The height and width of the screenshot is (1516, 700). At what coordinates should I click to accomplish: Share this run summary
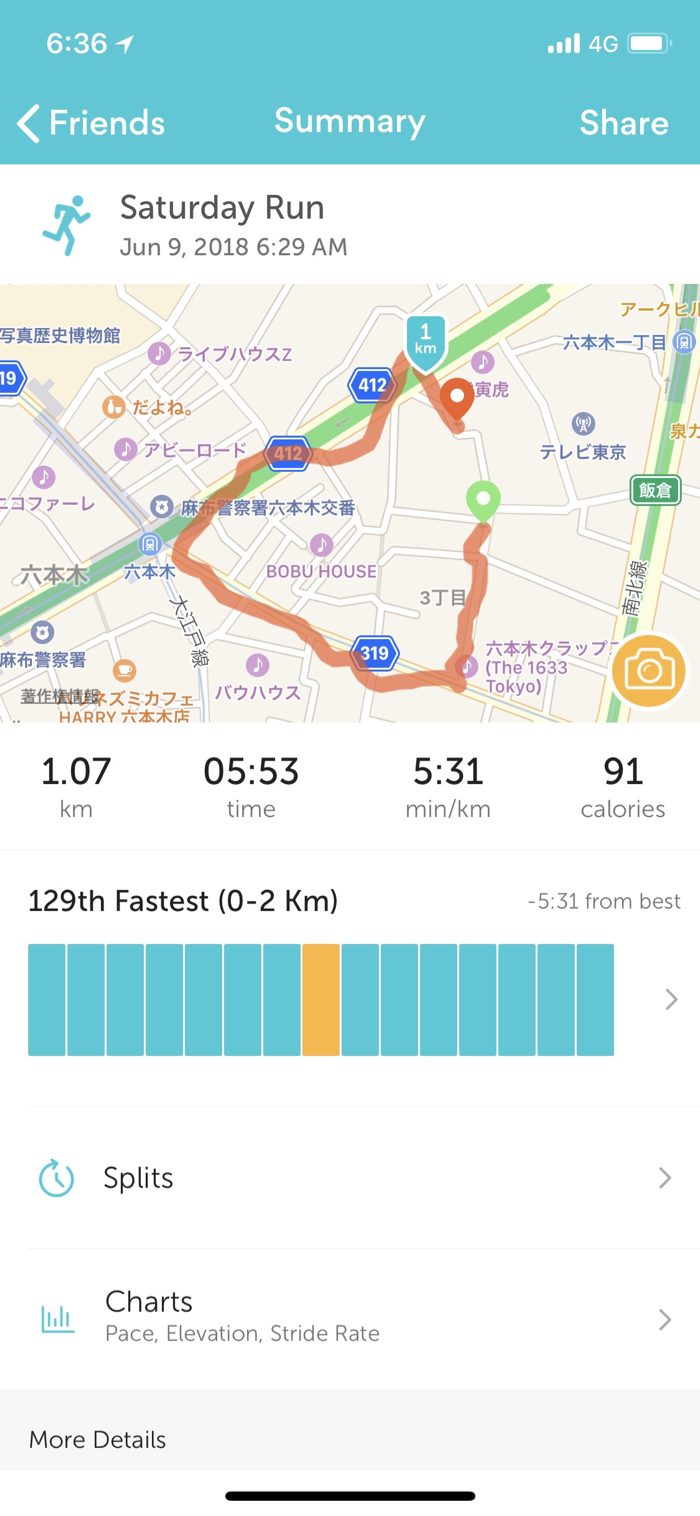coord(623,123)
